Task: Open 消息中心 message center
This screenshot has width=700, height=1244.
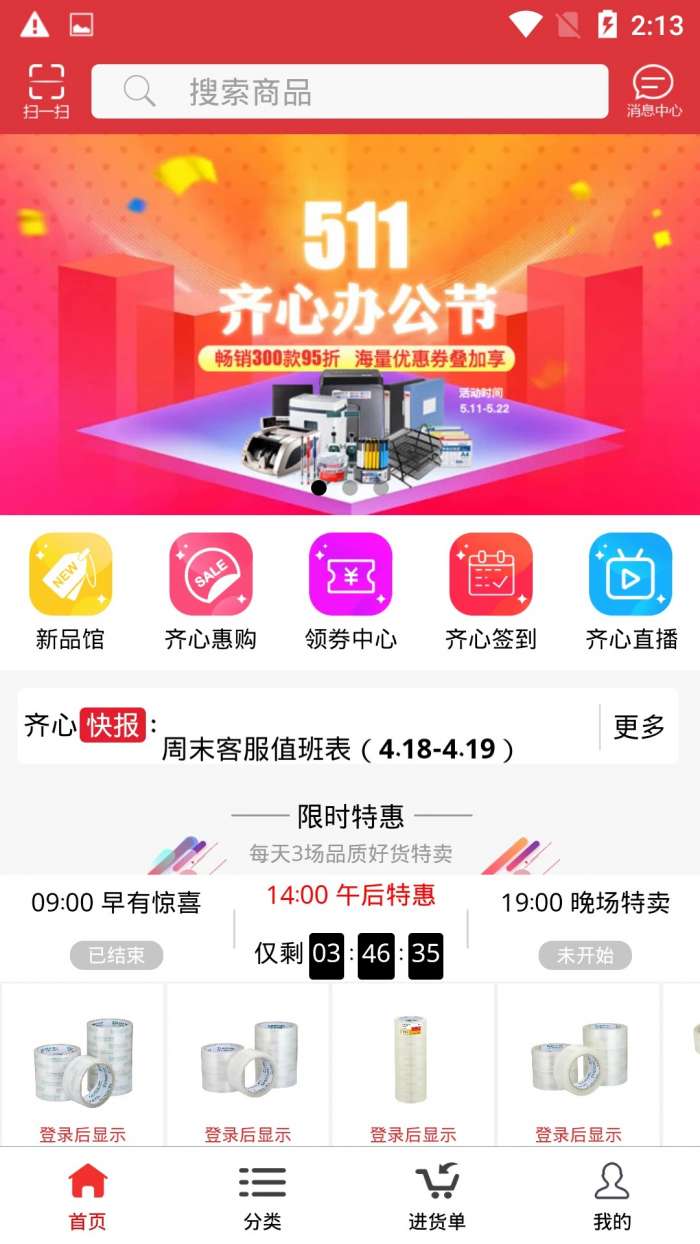Action: tap(654, 91)
